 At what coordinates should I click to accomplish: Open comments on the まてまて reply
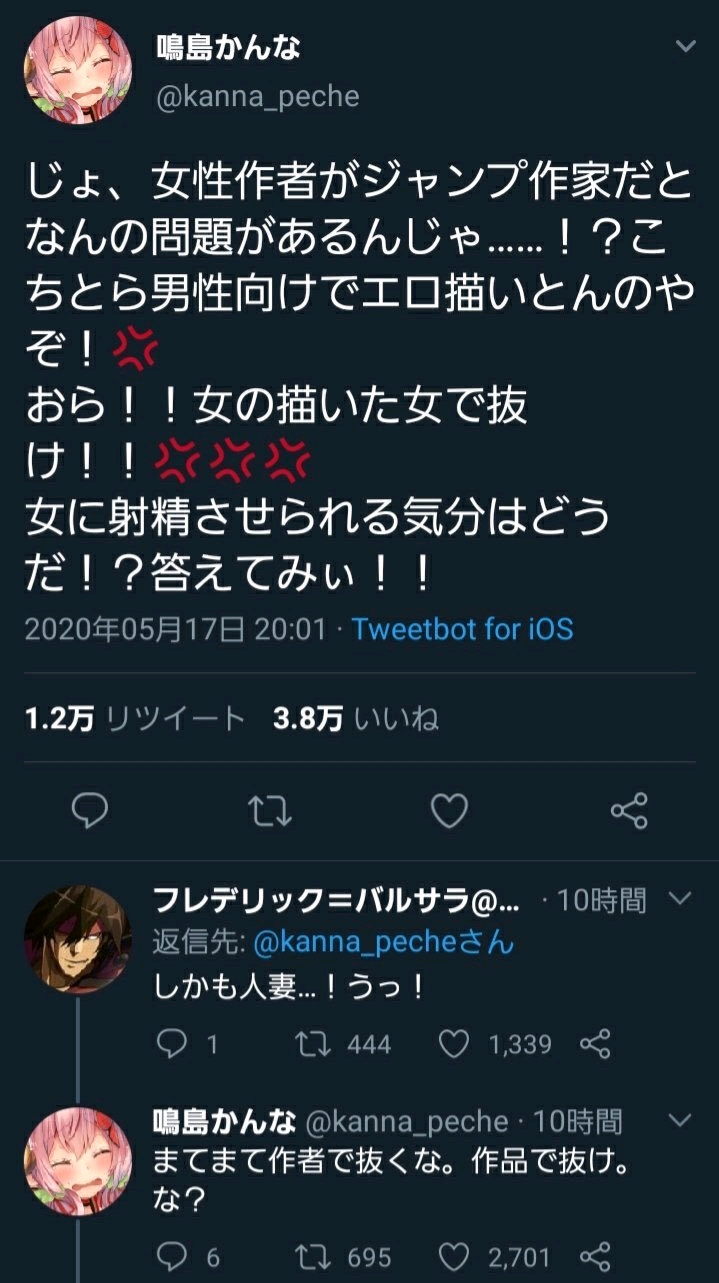(173, 1256)
